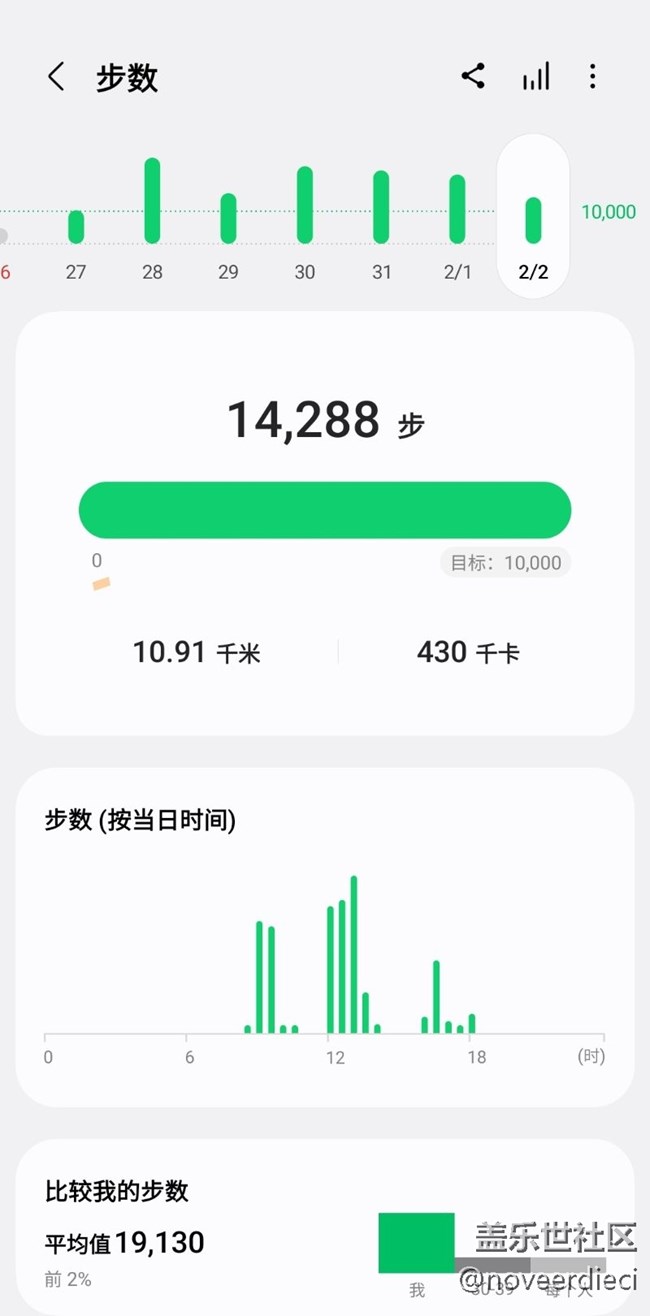Viewport: 650px width, 1316px height.
Task: Edit the 目标 10,000 step goal
Action: 506,563
